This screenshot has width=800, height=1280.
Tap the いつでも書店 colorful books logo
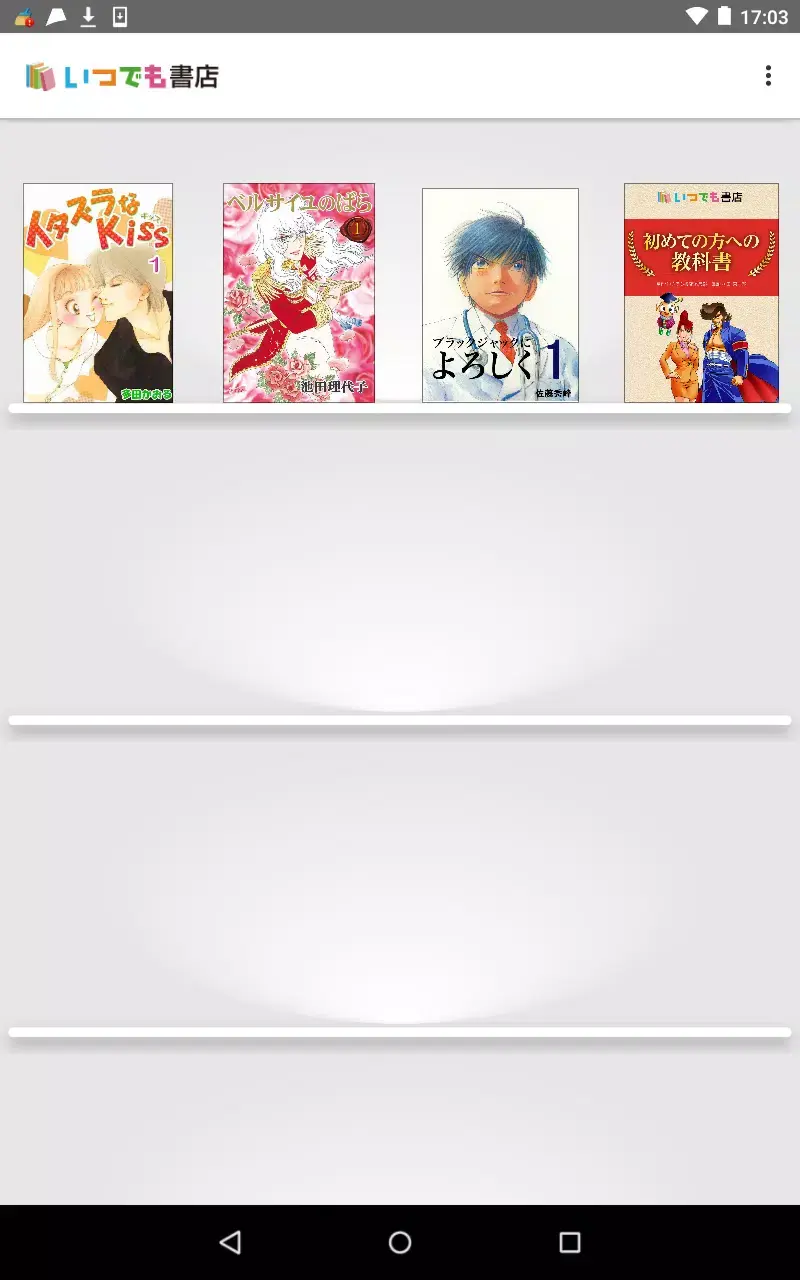point(41,75)
